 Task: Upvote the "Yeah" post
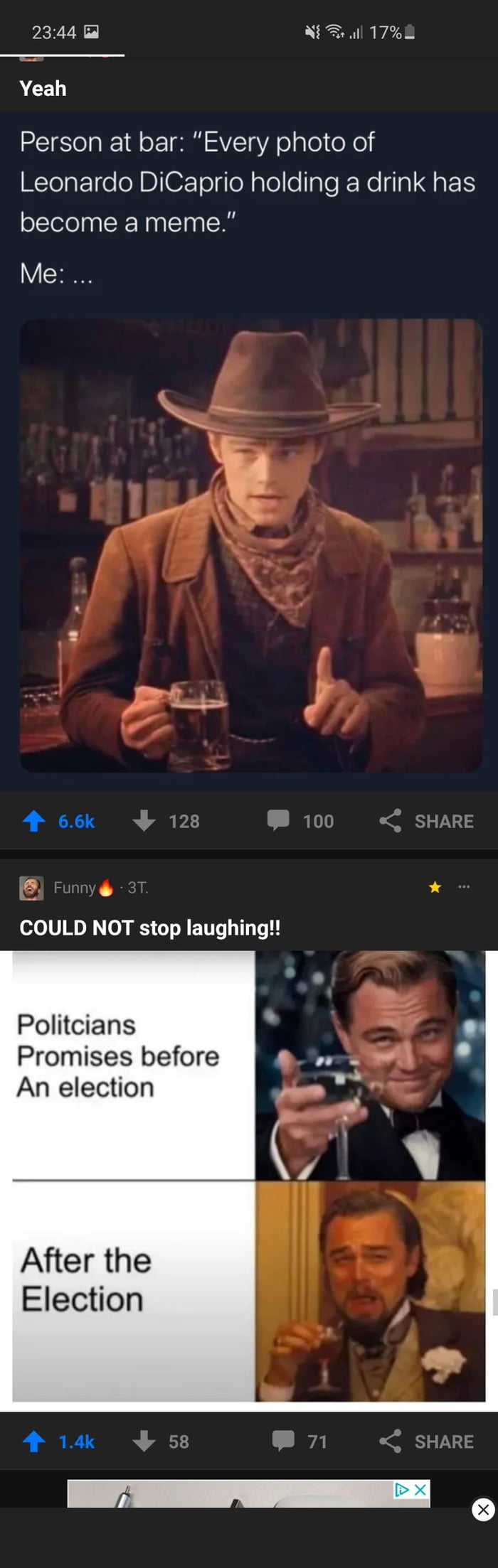(34, 821)
